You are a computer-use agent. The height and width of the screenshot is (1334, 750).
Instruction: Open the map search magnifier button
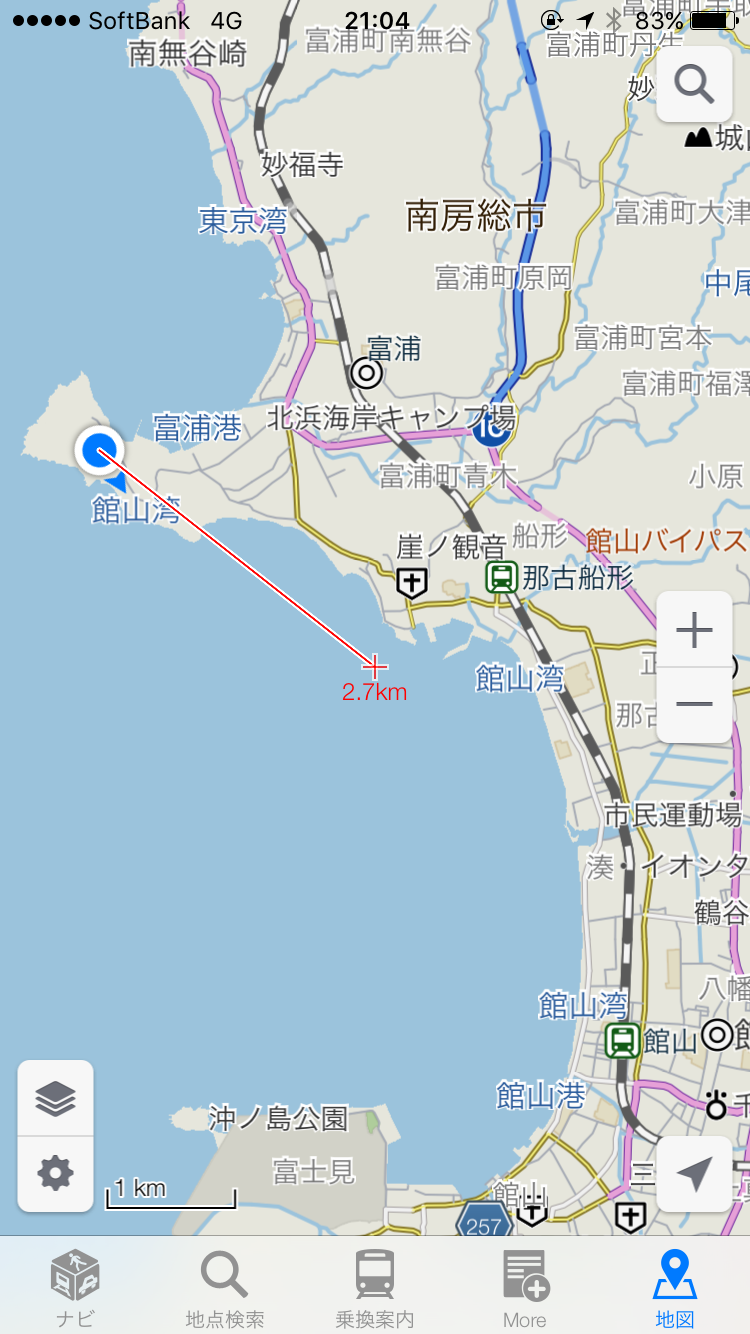(694, 84)
